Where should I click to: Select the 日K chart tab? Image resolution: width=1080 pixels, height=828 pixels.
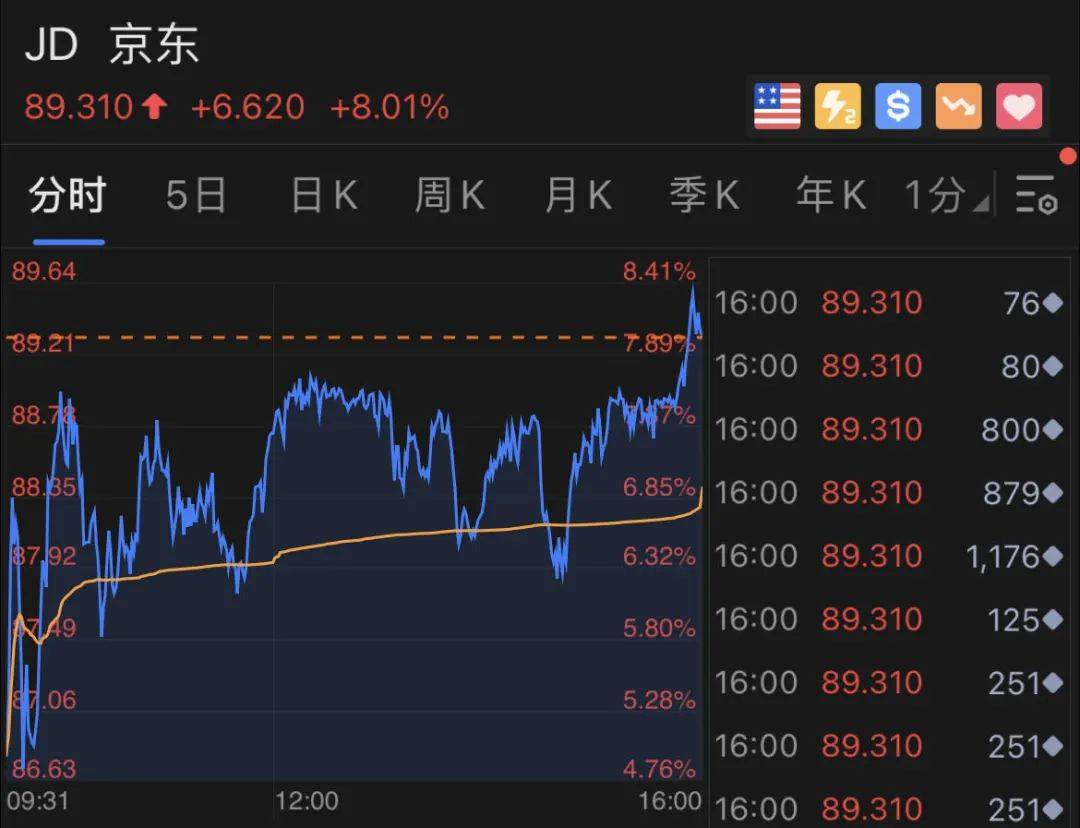tap(324, 196)
